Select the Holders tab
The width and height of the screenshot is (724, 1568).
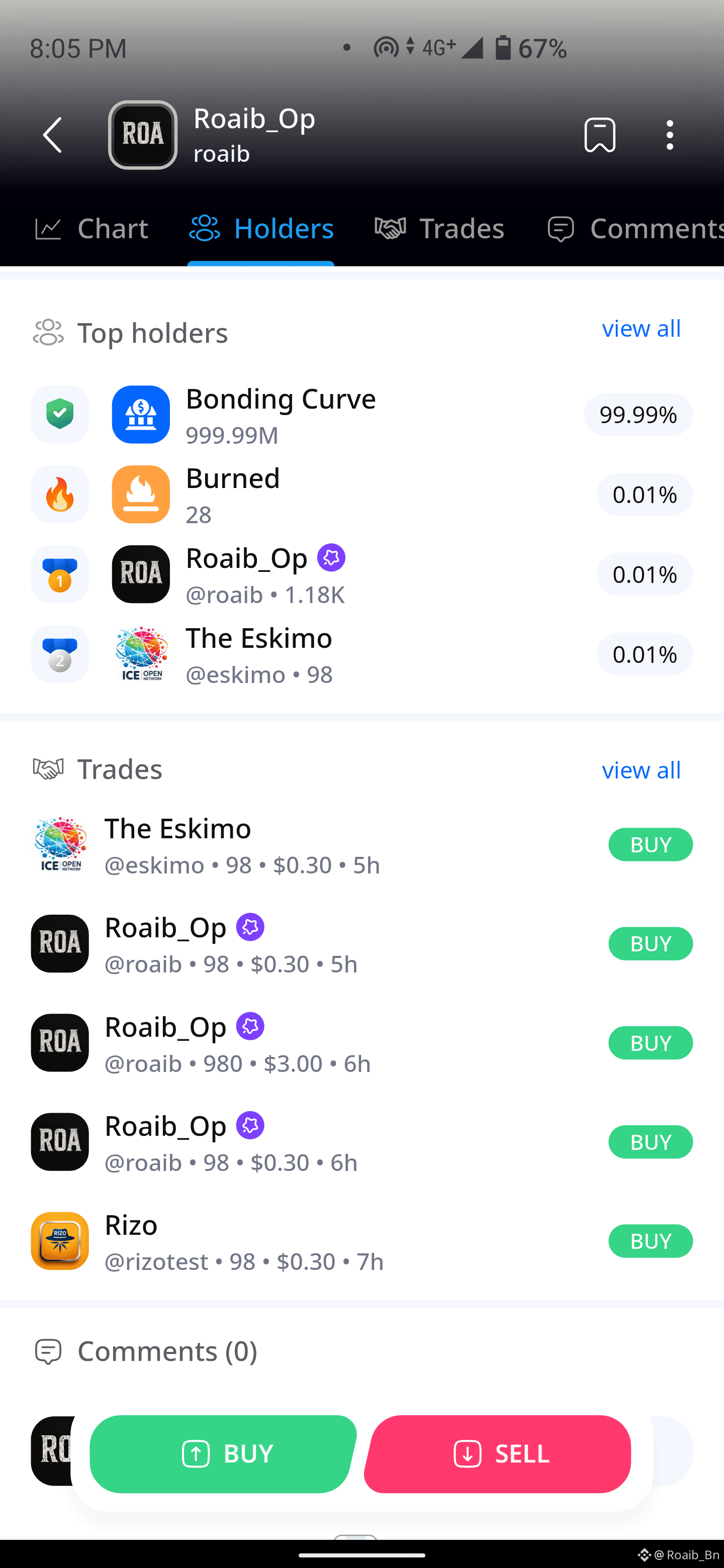(261, 229)
